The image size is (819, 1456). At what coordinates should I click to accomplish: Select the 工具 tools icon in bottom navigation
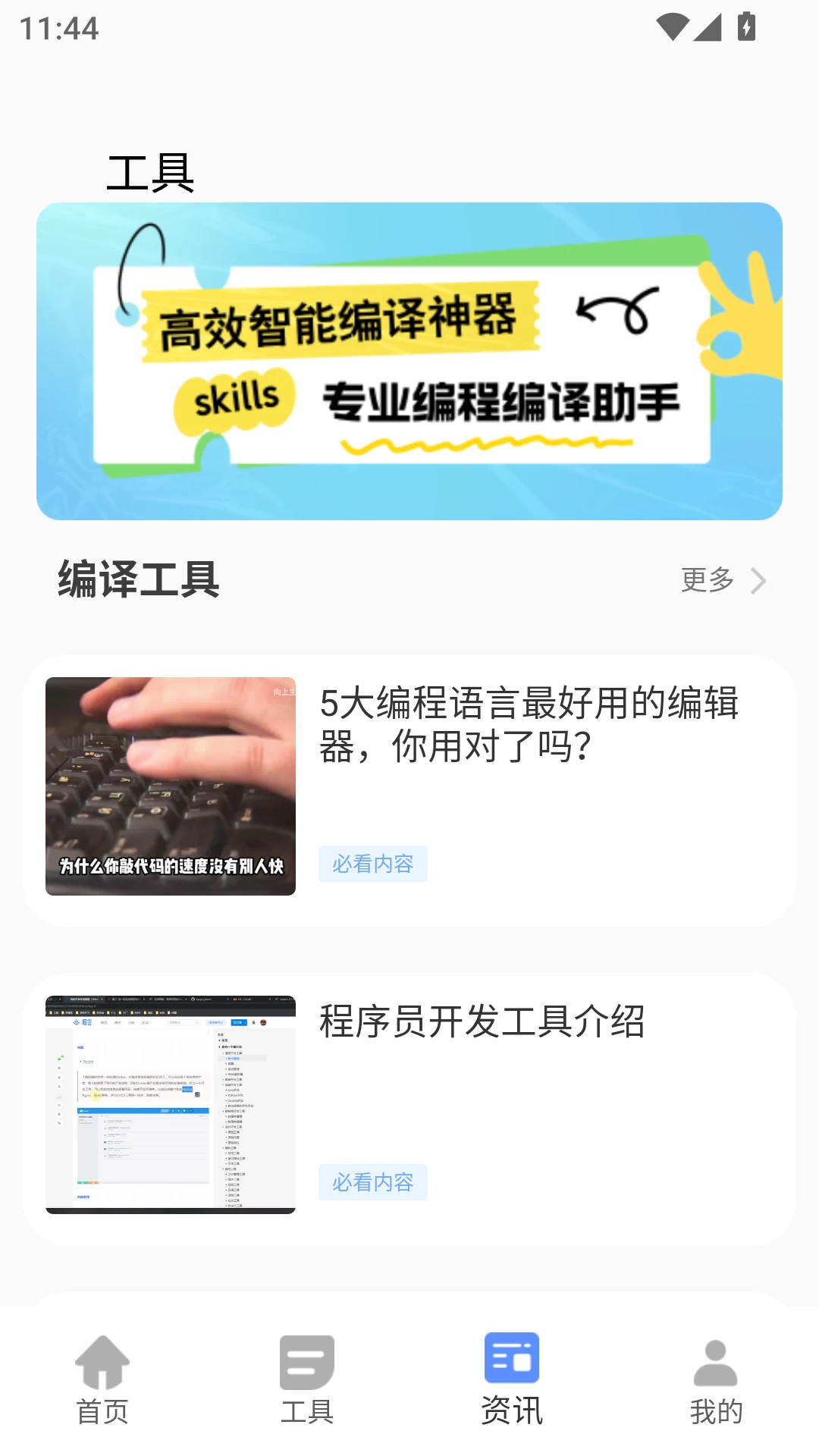click(306, 1363)
